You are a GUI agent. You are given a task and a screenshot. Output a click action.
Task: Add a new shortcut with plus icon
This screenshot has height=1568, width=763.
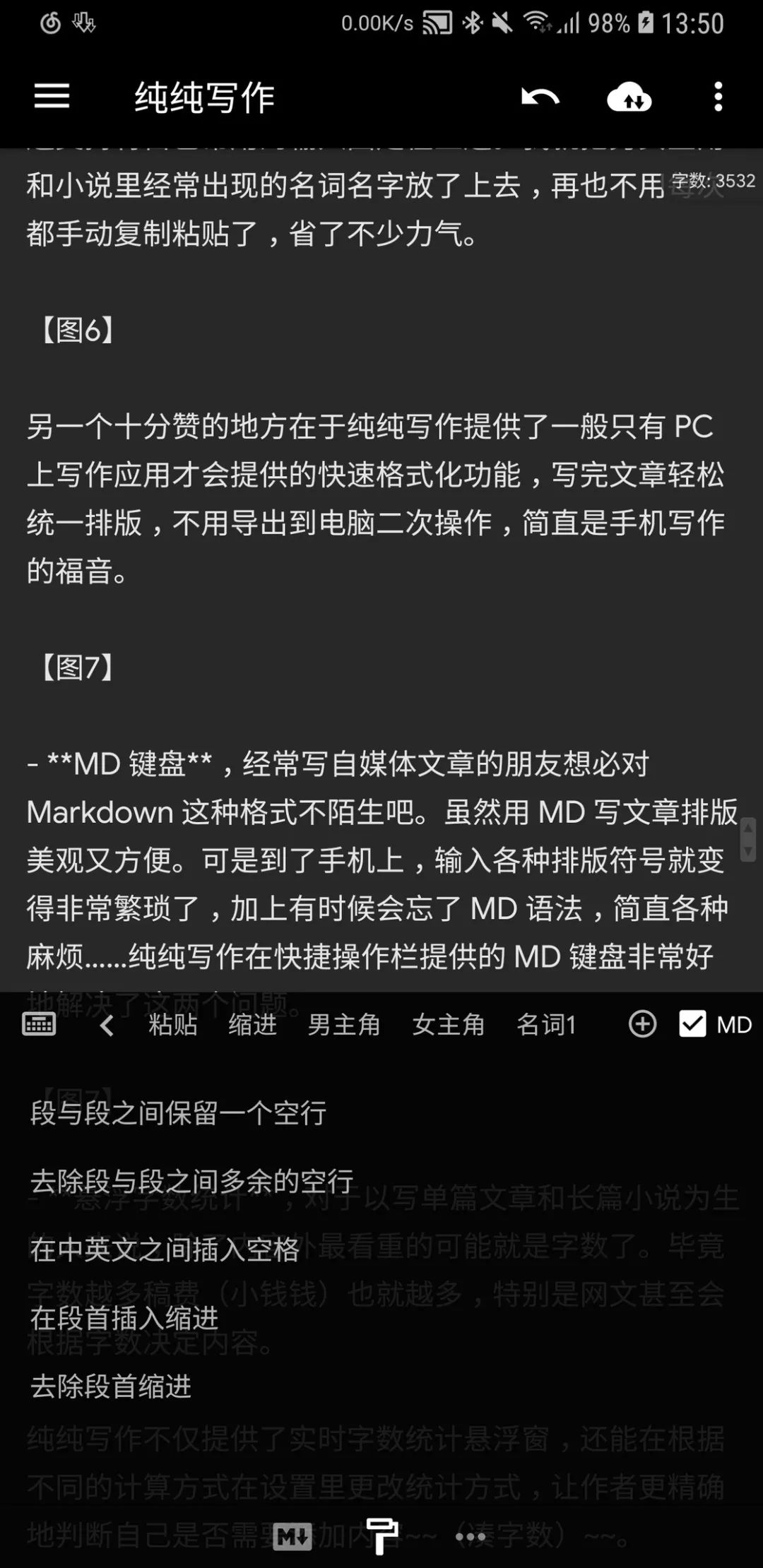(x=642, y=1024)
